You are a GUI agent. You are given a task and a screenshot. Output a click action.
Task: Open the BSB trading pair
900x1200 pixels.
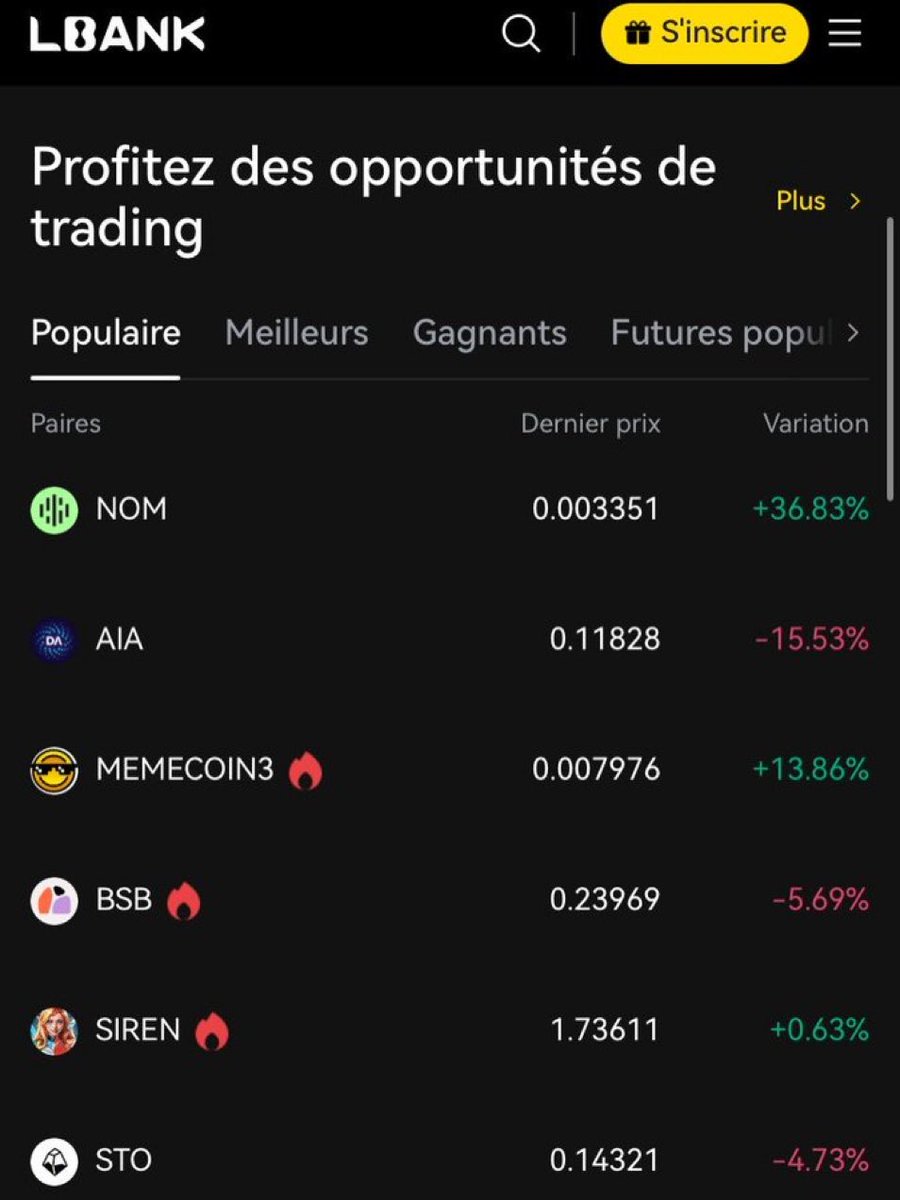(x=123, y=899)
